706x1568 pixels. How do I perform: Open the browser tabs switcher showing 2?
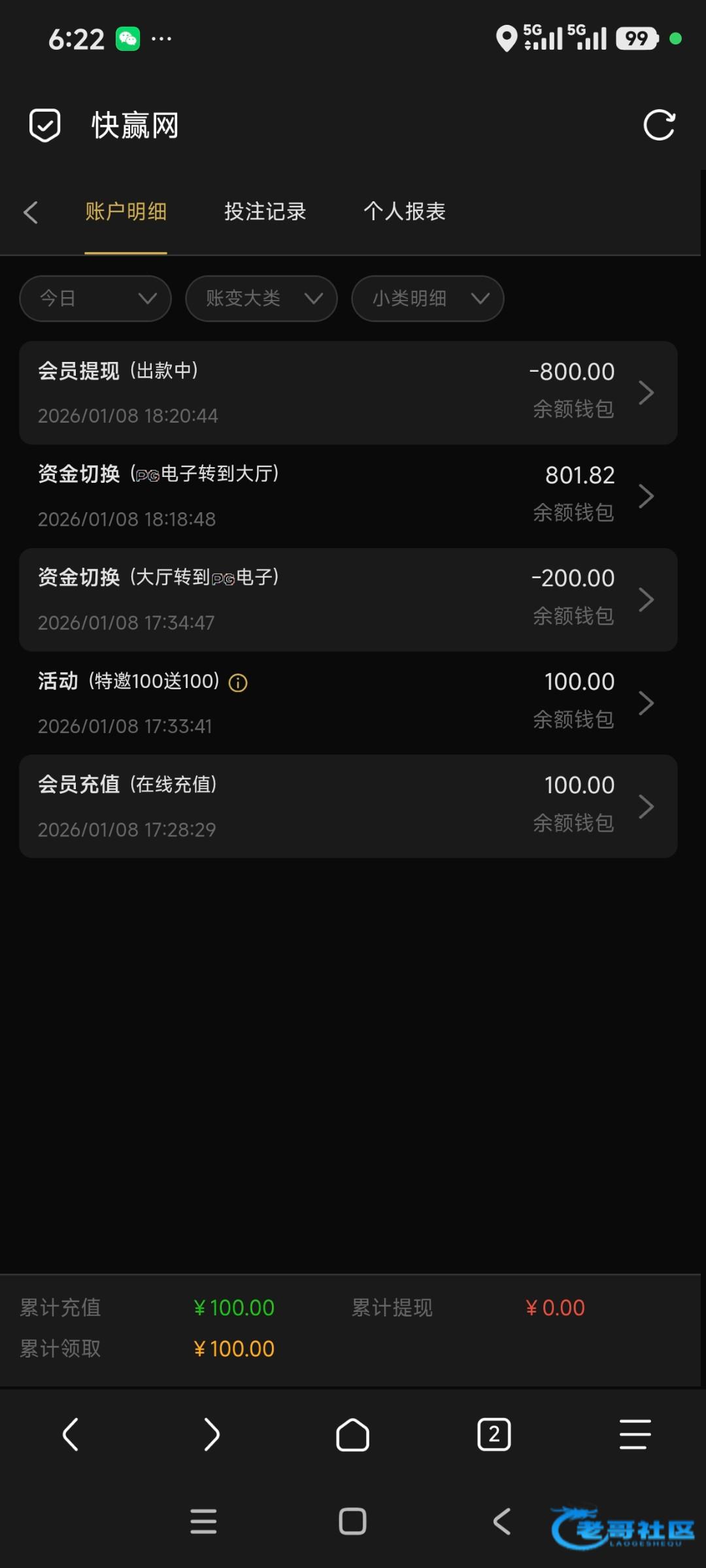pyautogui.click(x=494, y=1435)
